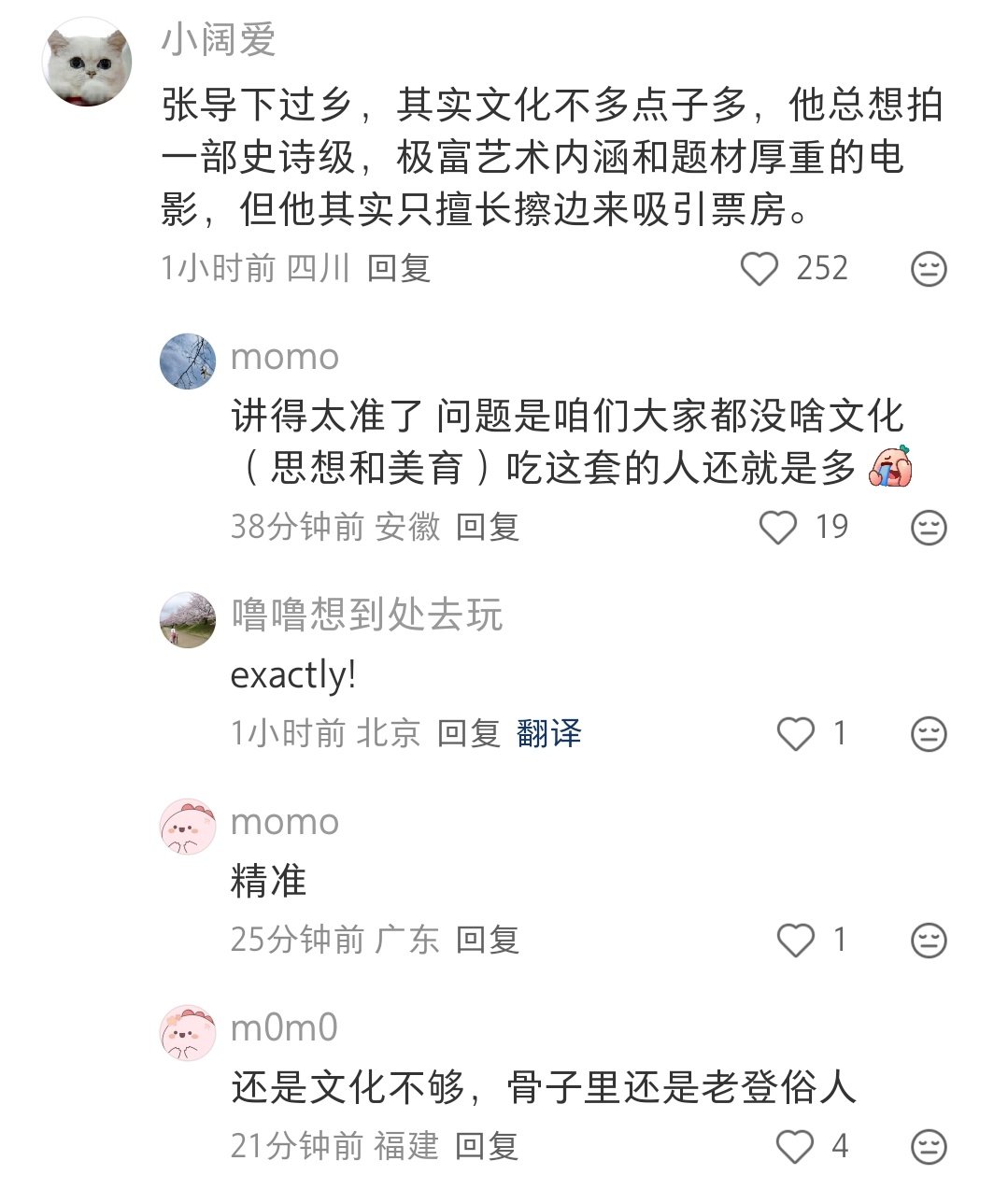Dislike 小阔爱's comment about 张导
The height and width of the screenshot is (1189, 1008).
tap(929, 269)
